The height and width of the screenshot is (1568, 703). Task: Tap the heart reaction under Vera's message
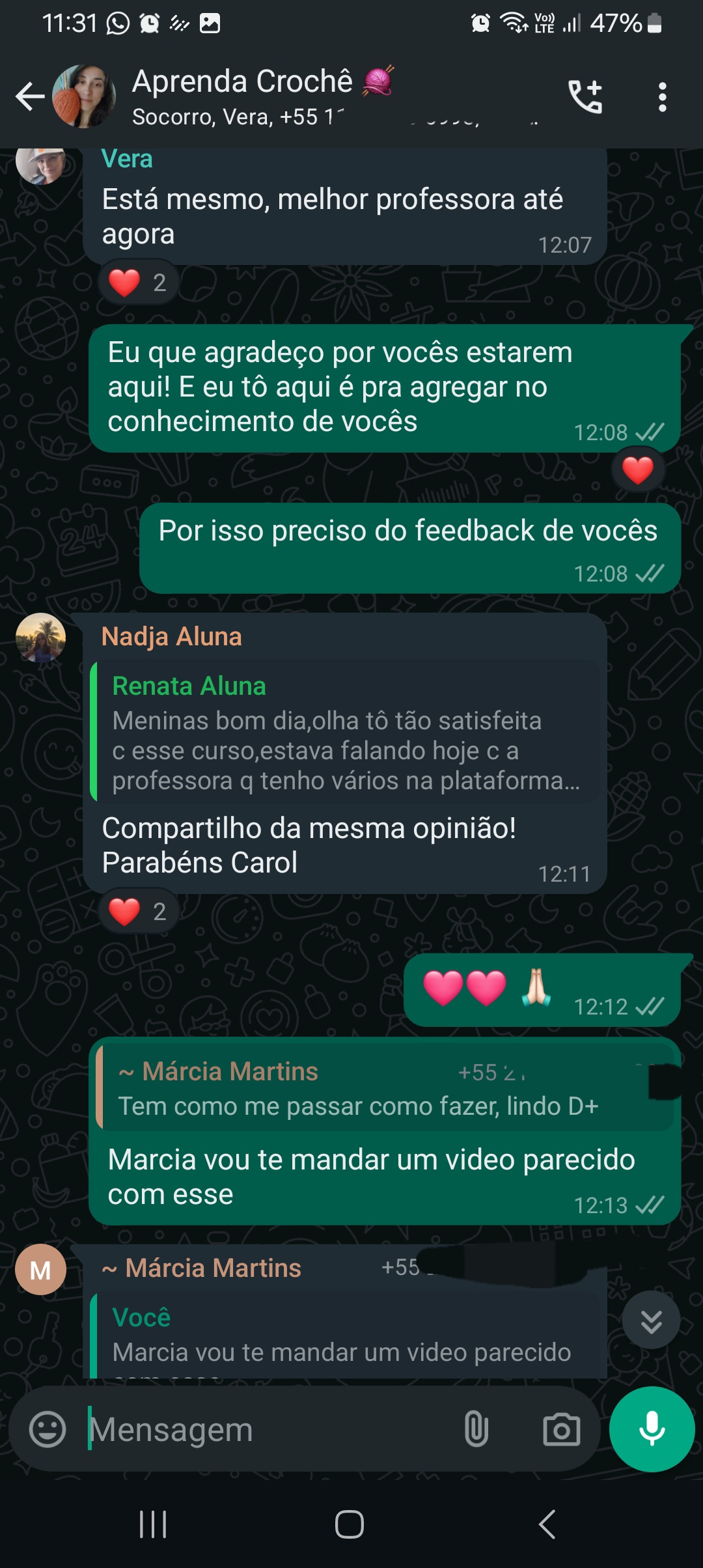pyautogui.click(x=137, y=282)
